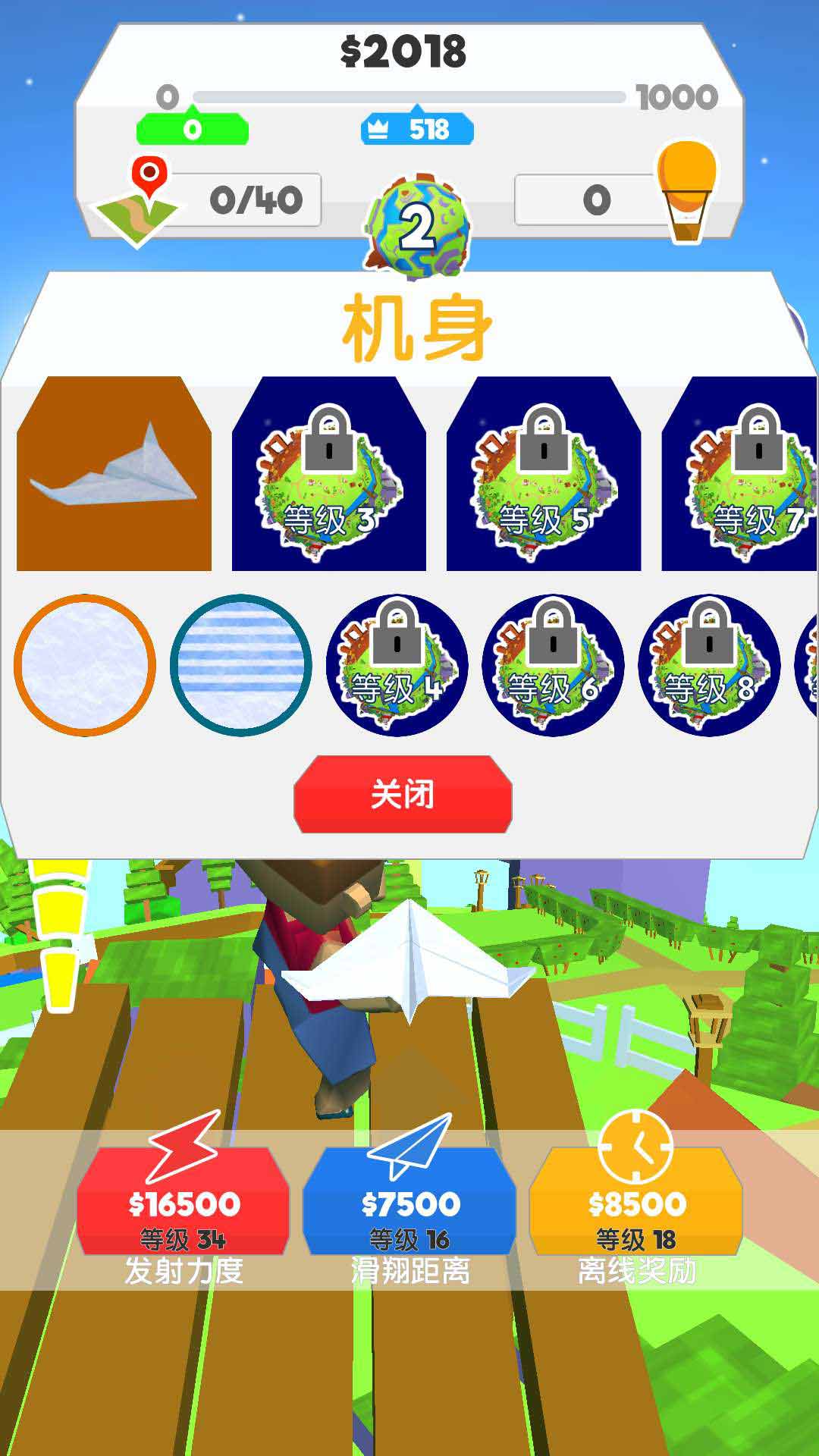819x1456 pixels.
Task: Select the white paper plane body
Action: point(114,473)
